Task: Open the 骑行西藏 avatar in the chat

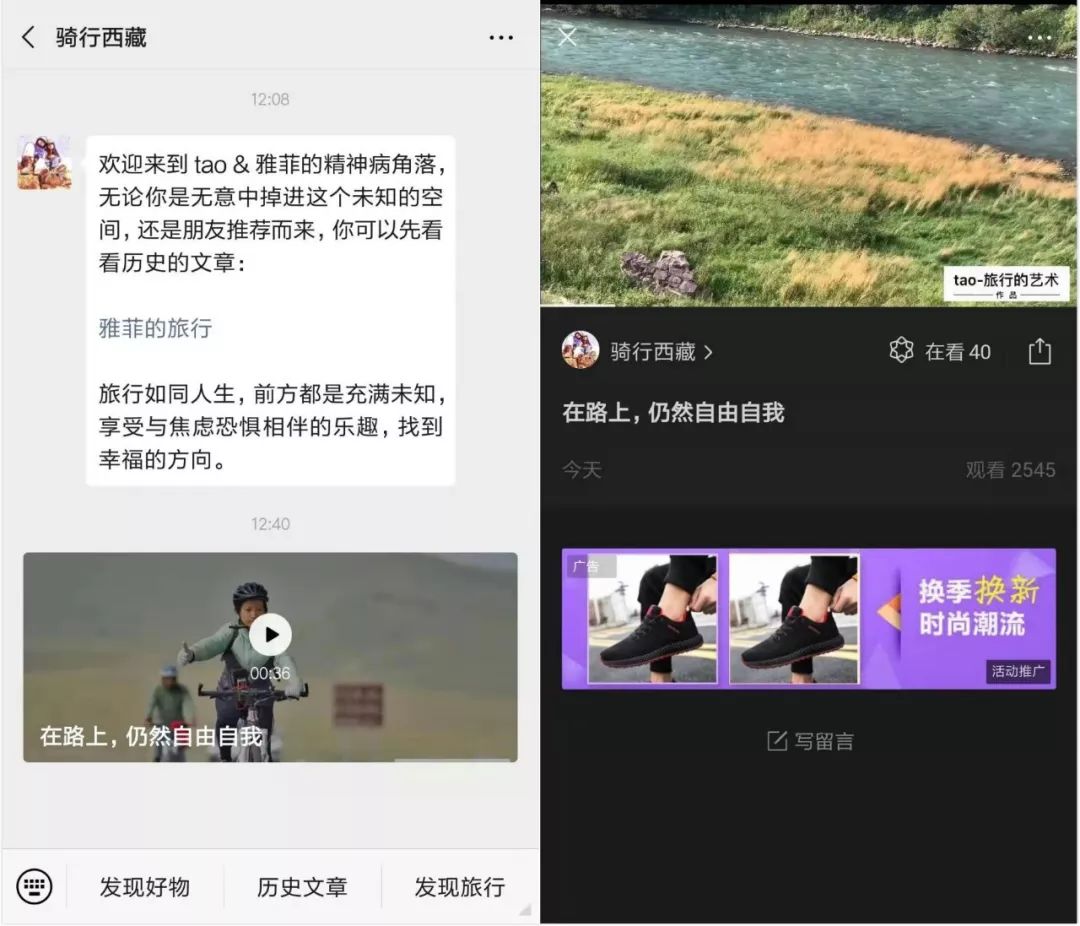Action: point(44,163)
